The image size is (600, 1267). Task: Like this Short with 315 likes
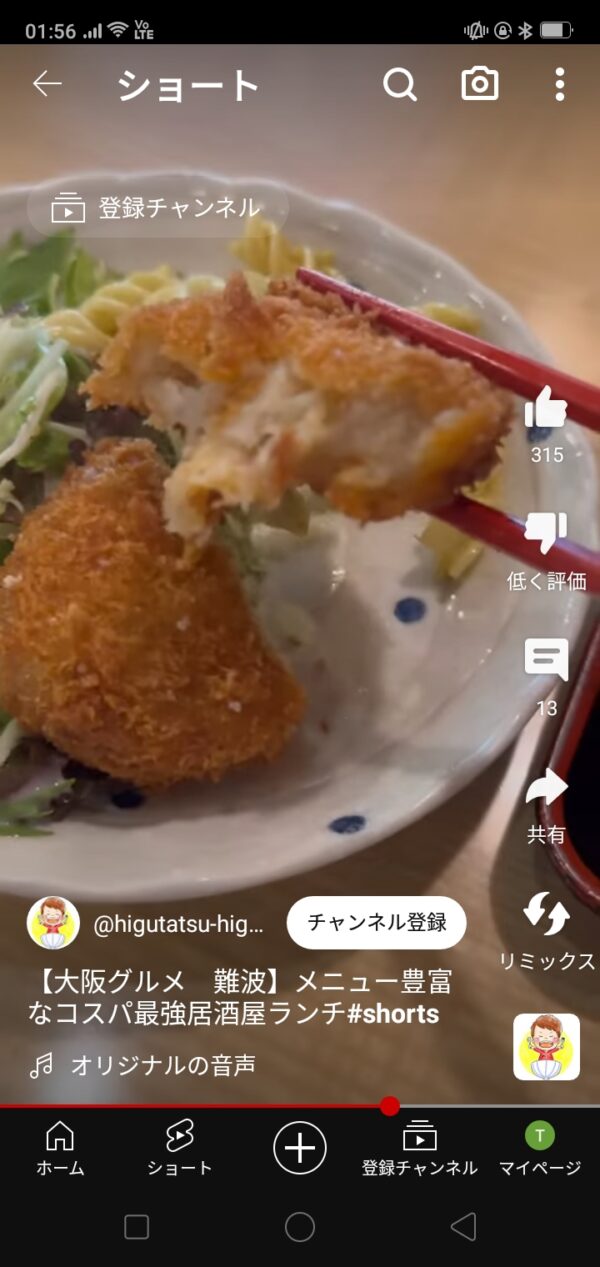[x=546, y=410]
